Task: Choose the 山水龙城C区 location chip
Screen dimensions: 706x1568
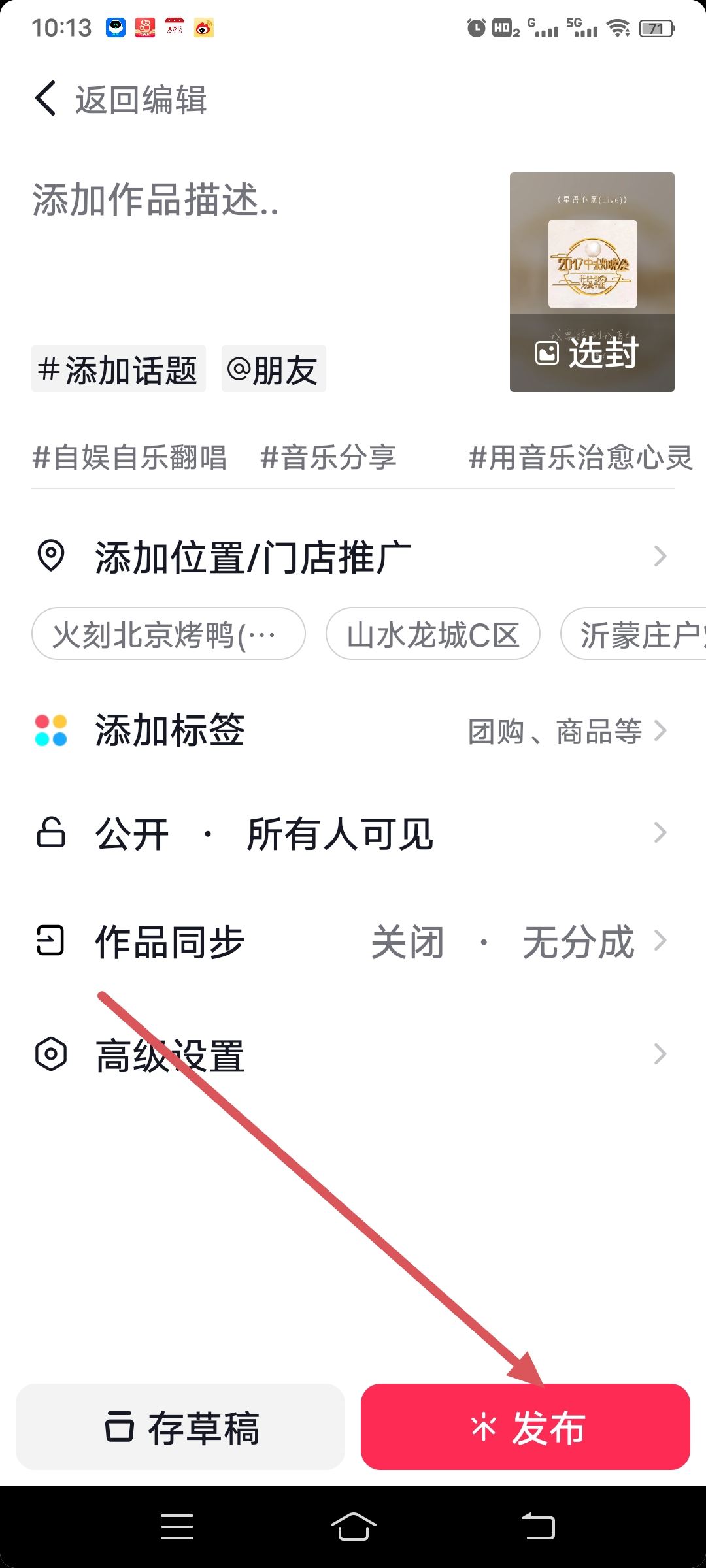Action: (x=433, y=632)
